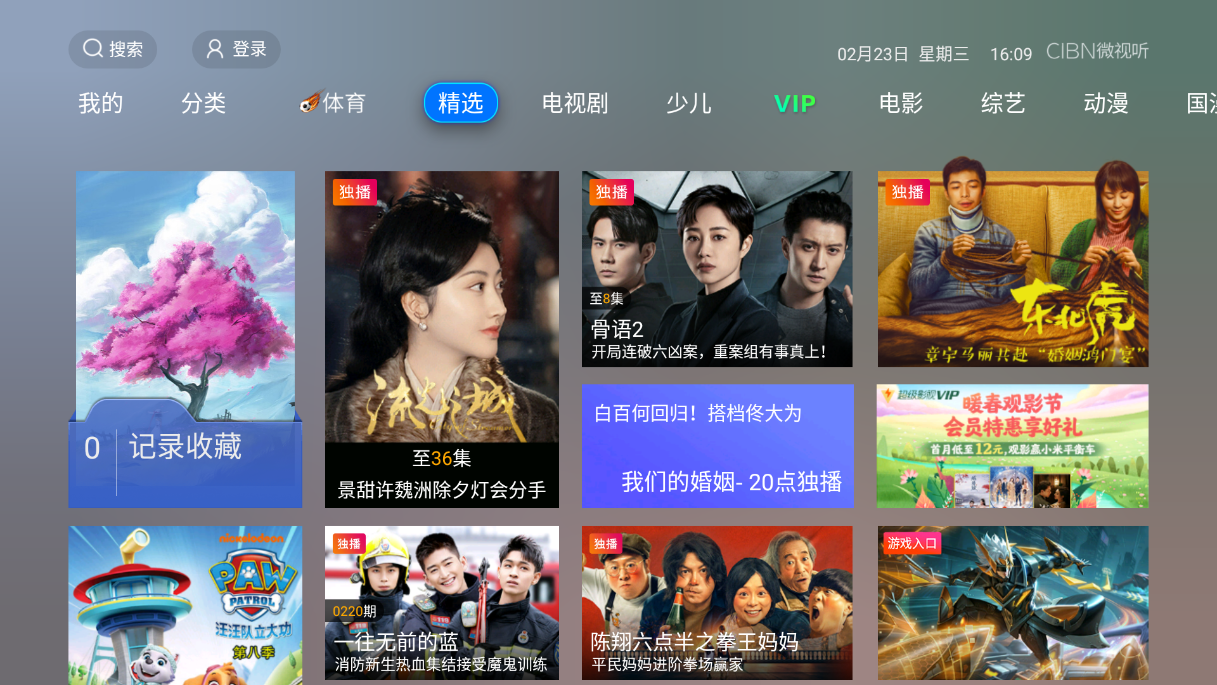
Task: Open the 暖春观影节 VIP promotion banner
Action: 1013,446
